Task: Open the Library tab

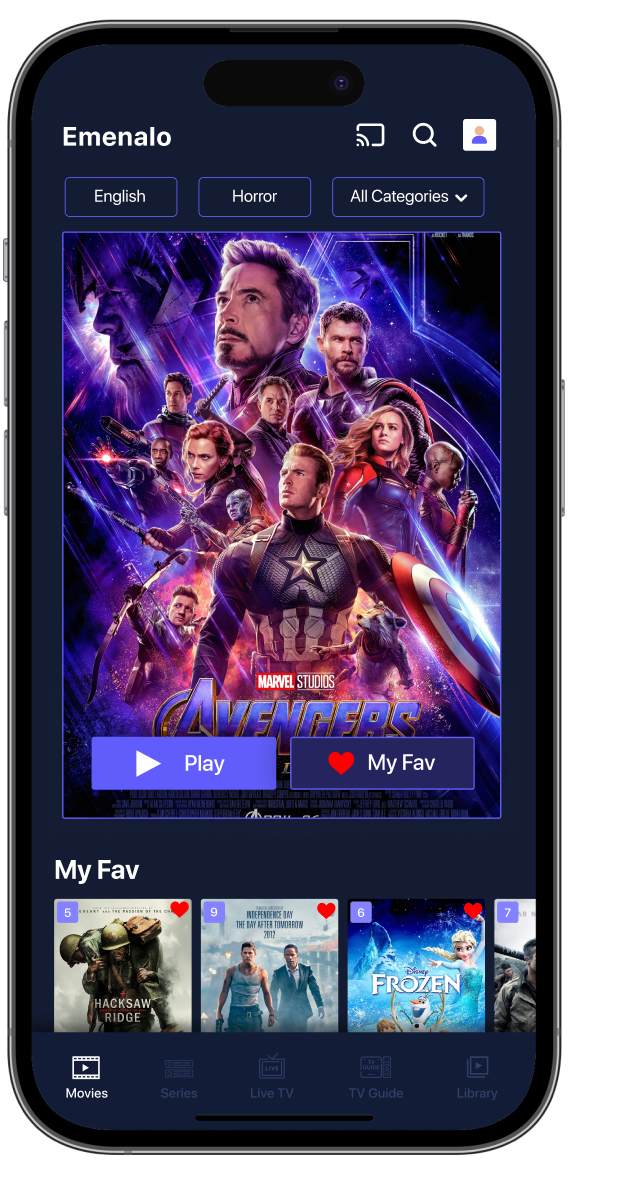Action: pyautogui.click(x=477, y=1078)
